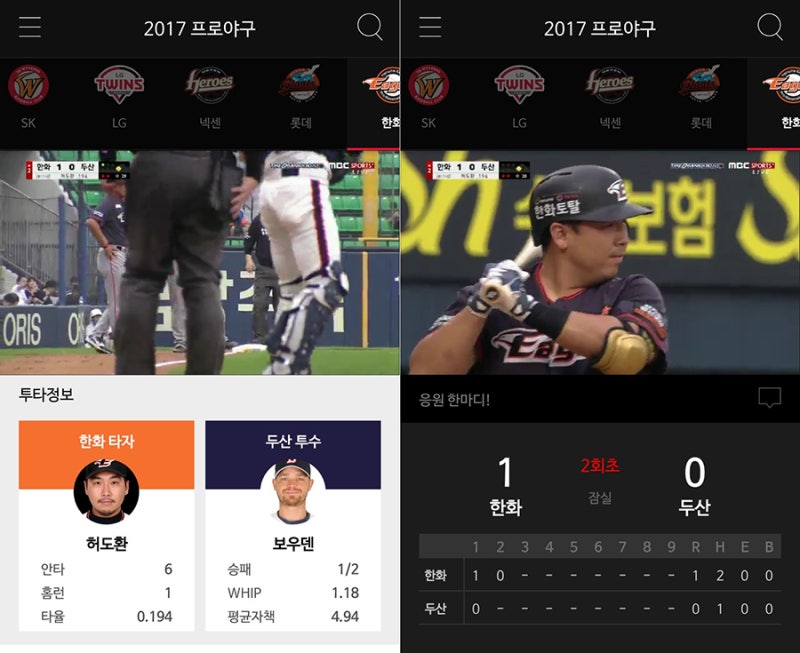Screen dimensions: 800x653
Task: Tap the live video above 투타정보
Action: (x=200, y=262)
